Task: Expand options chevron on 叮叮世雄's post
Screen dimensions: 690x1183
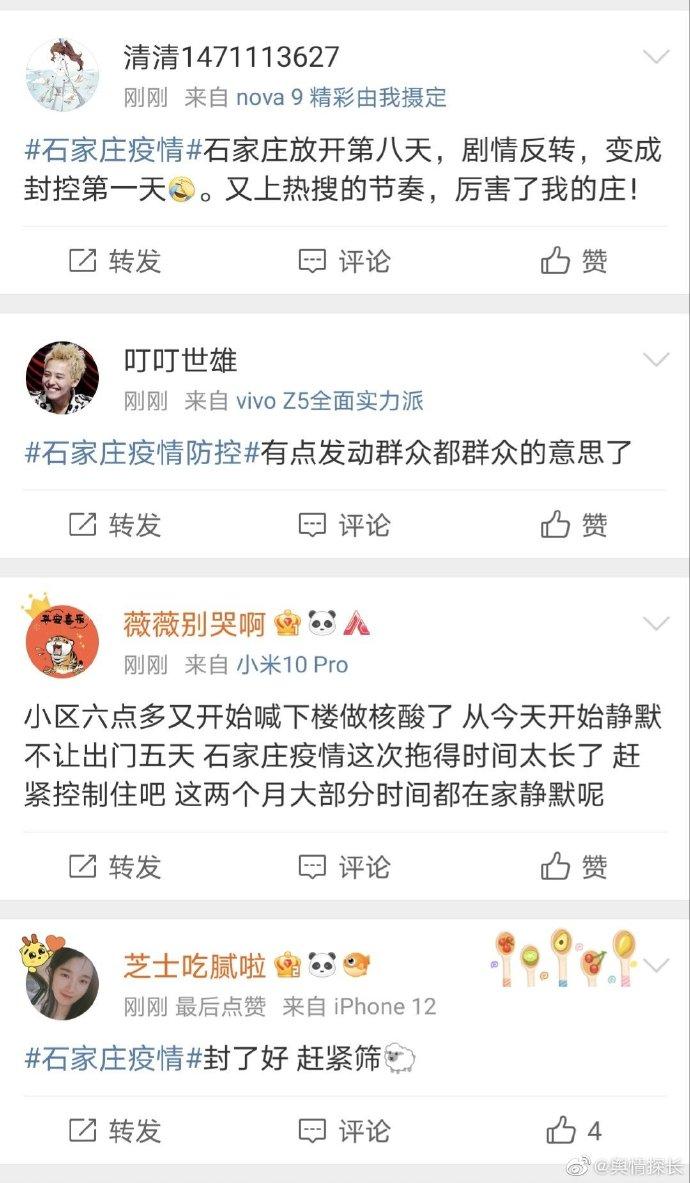Action: pos(656,359)
